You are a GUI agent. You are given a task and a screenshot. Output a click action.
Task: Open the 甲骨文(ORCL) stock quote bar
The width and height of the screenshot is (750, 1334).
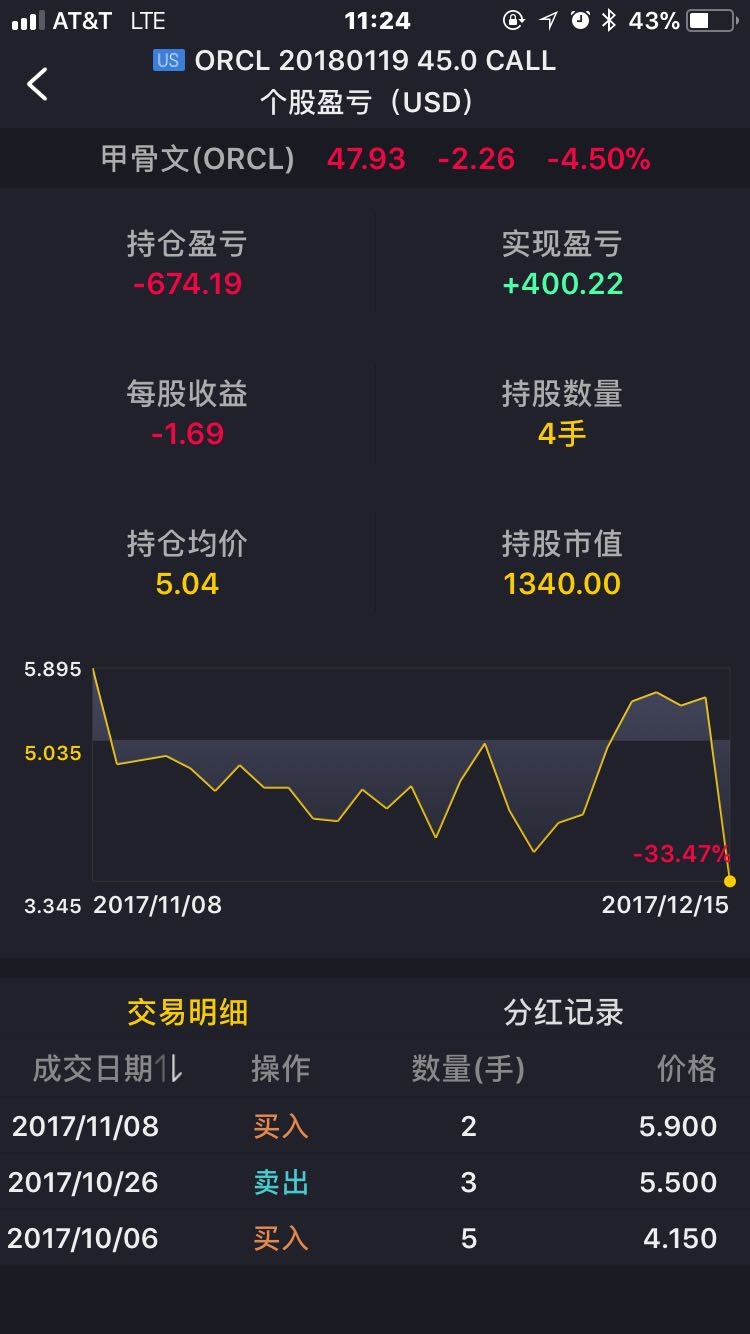coord(375,159)
